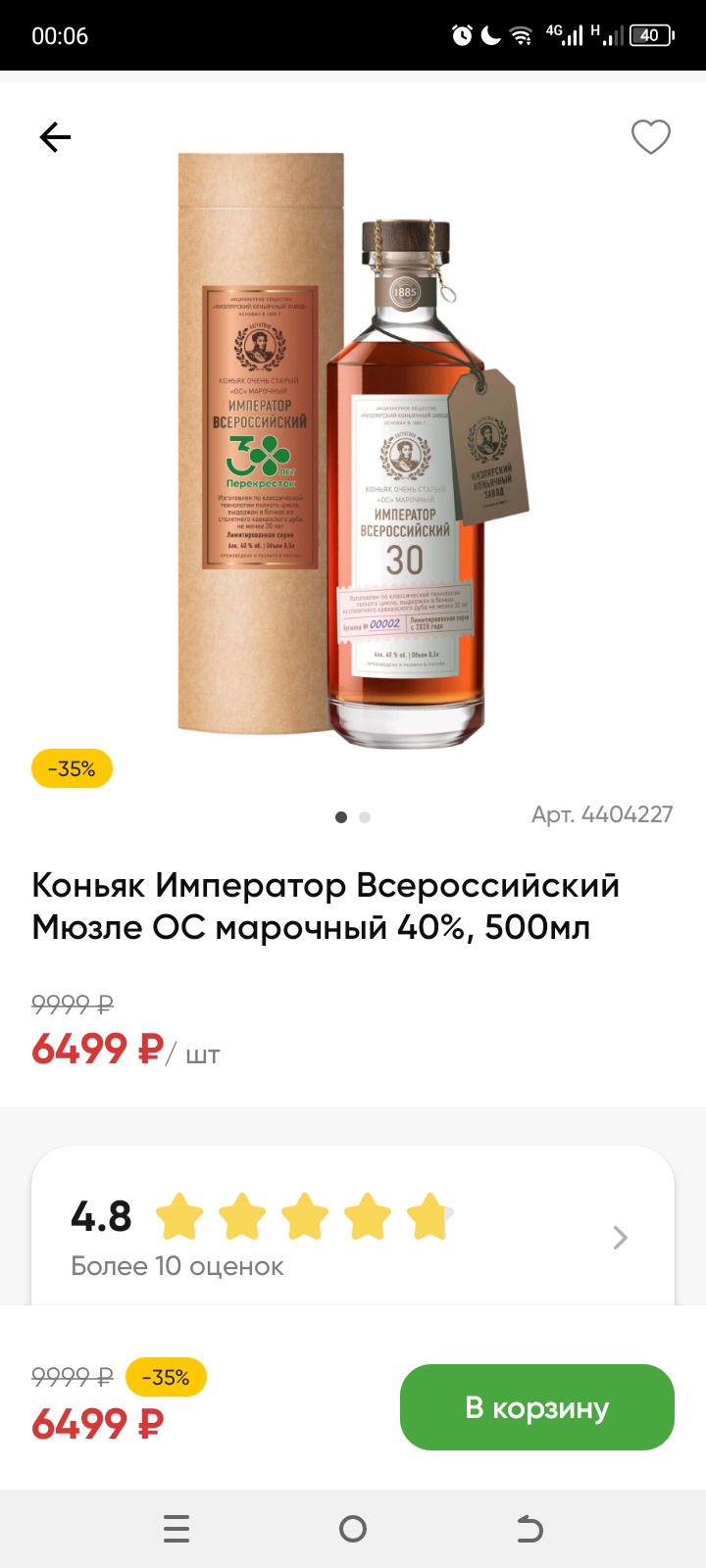Screen dimensions: 706x1568
Task: Open recent apps from navigation bar
Action: 176,1529
